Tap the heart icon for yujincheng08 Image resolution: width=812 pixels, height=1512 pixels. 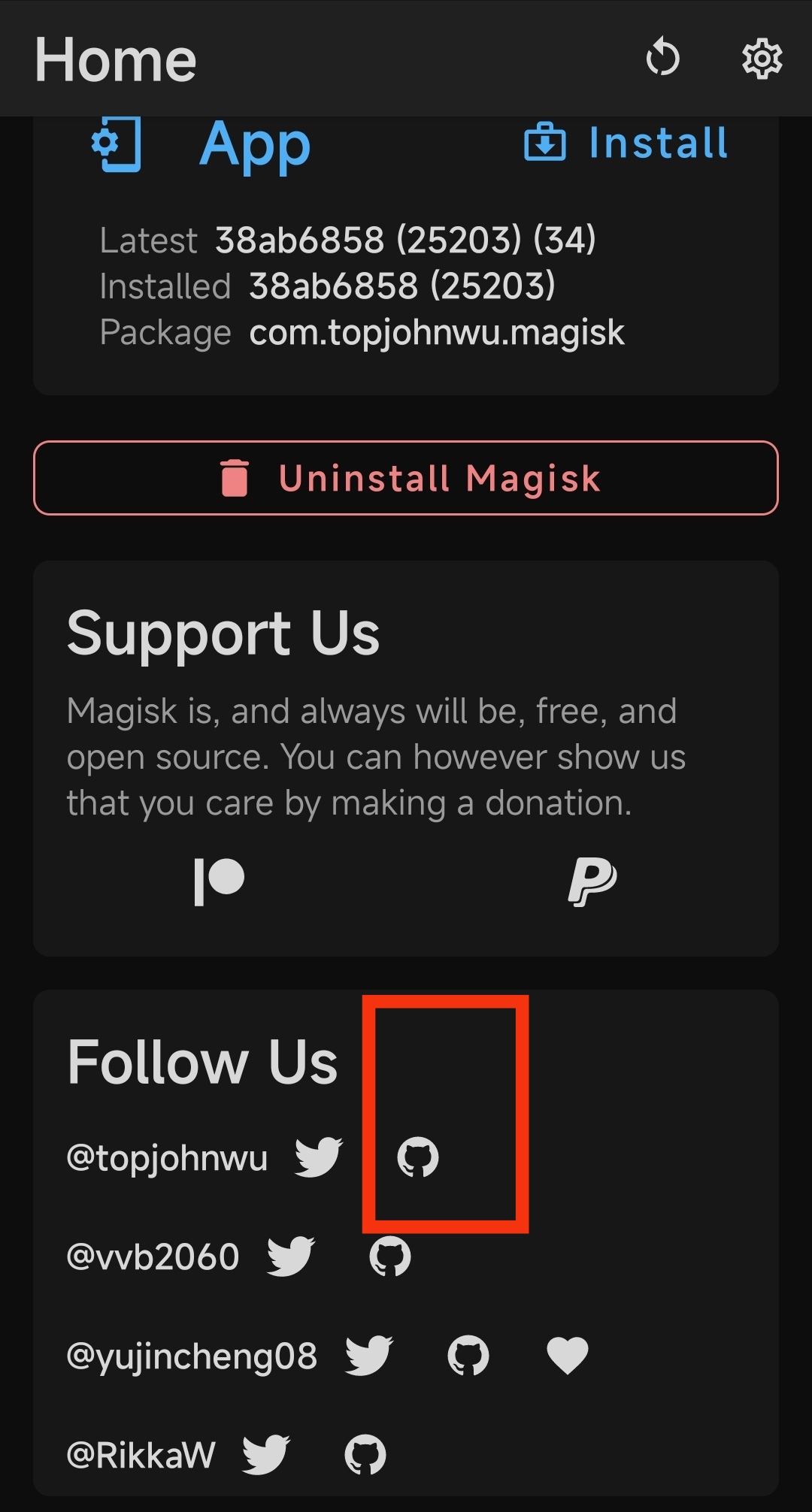[x=568, y=1356]
